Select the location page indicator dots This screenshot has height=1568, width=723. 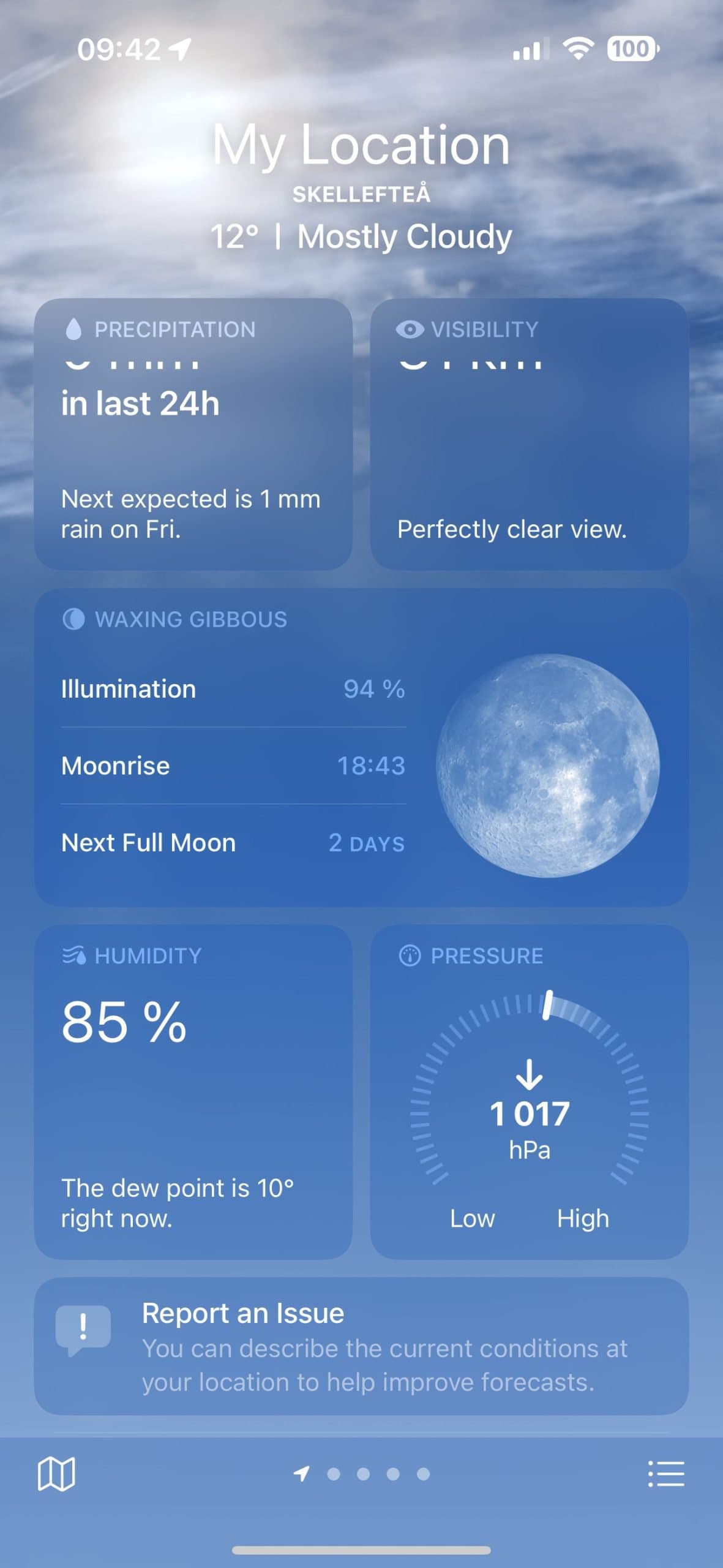click(x=362, y=1473)
